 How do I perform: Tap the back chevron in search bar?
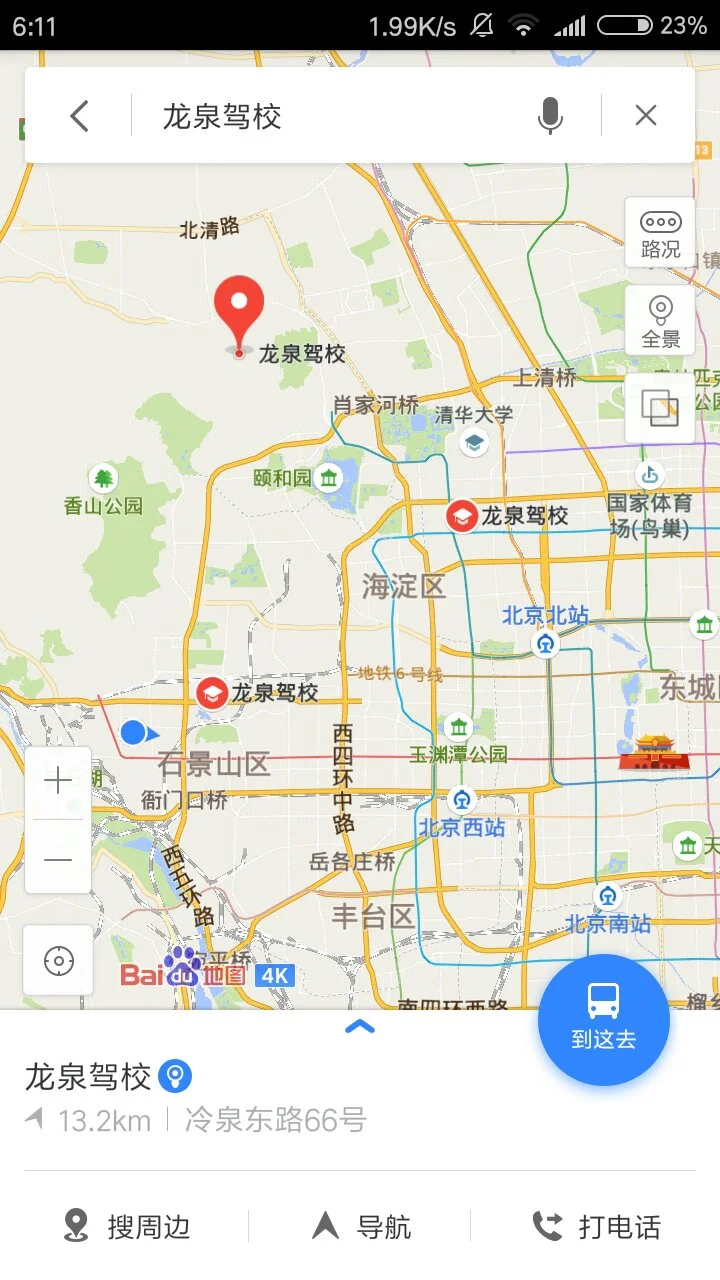coord(79,115)
